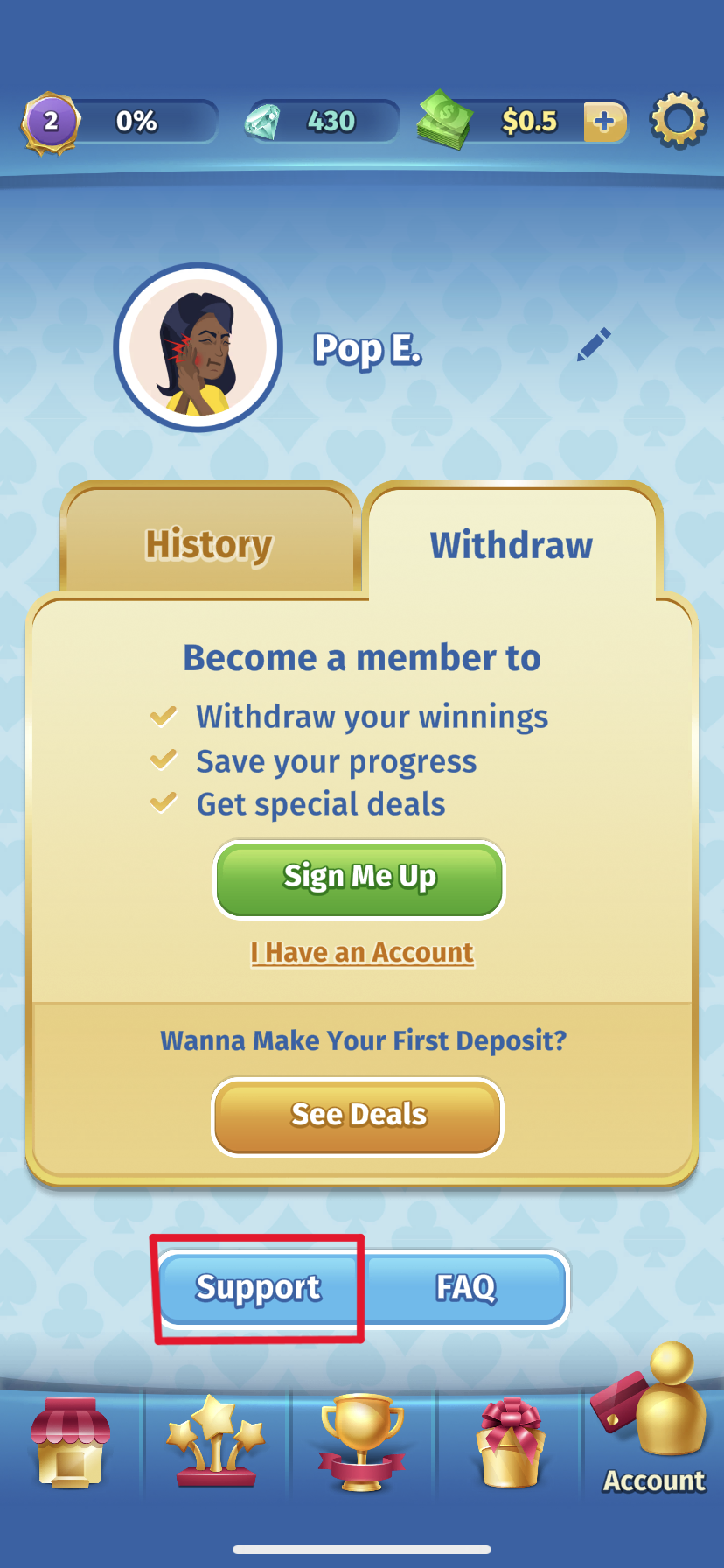Open the I Have an Account link
The width and height of the screenshot is (724, 1568).
[x=362, y=952]
